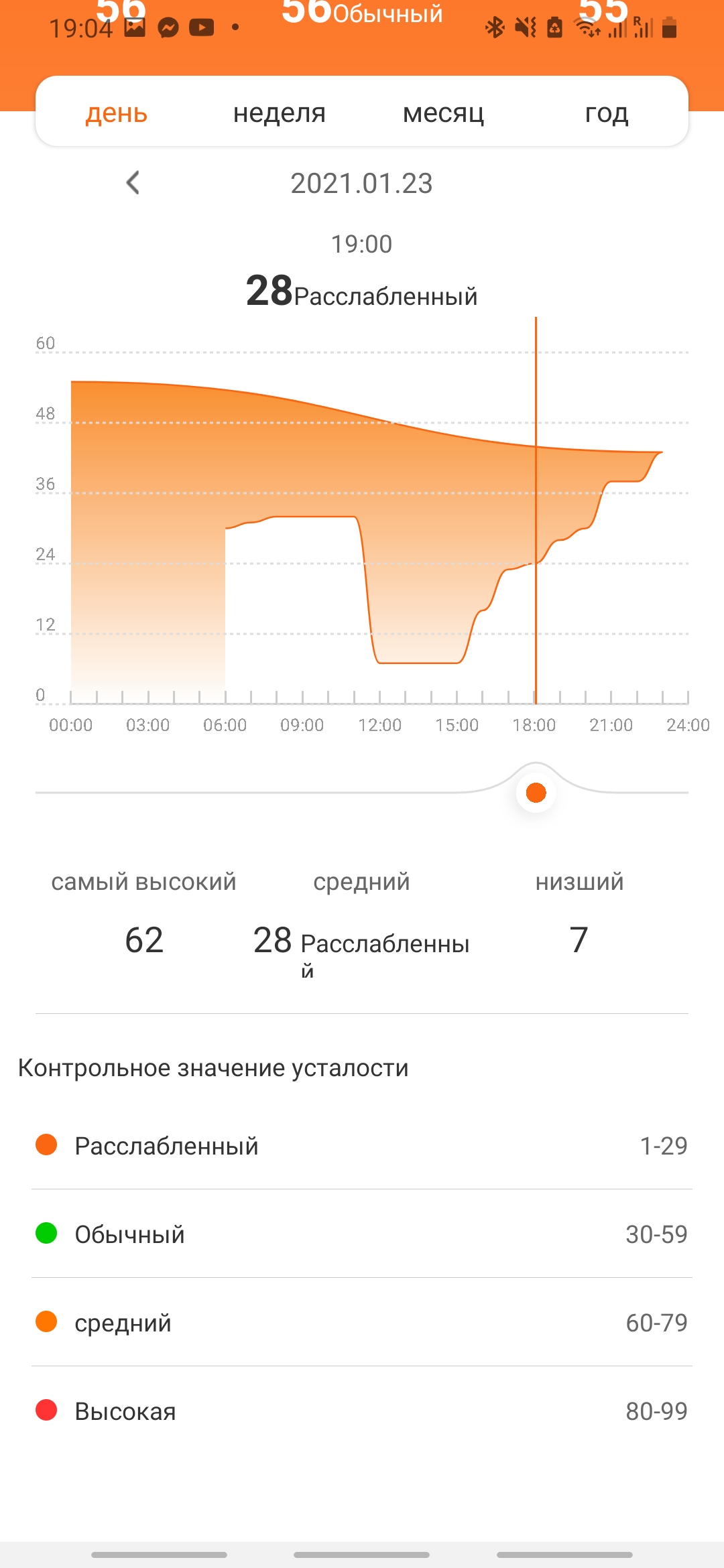
Task: Tap the orange time slider handle
Action: pos(536,793)
